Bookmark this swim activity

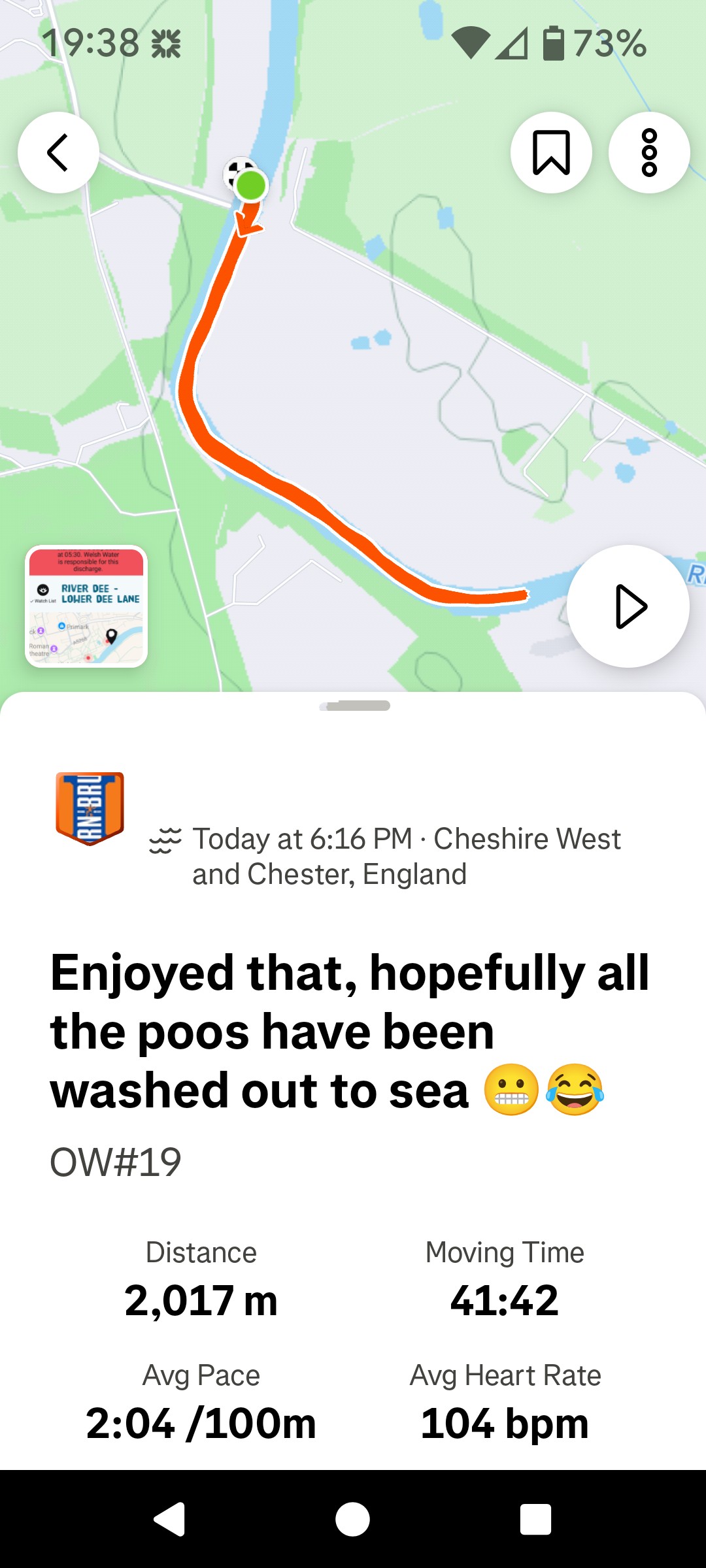pos(551,152)
